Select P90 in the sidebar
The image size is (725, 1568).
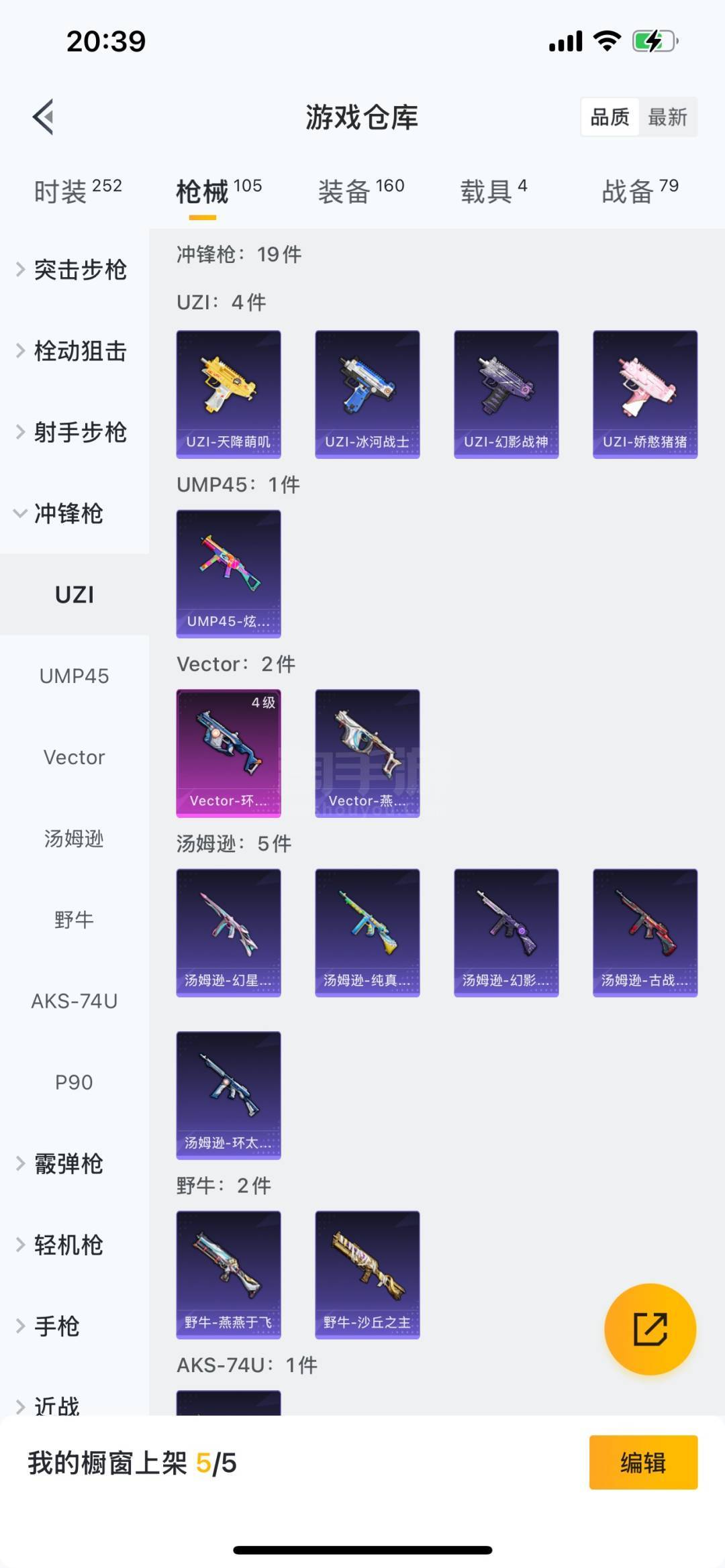[74, 1082]
